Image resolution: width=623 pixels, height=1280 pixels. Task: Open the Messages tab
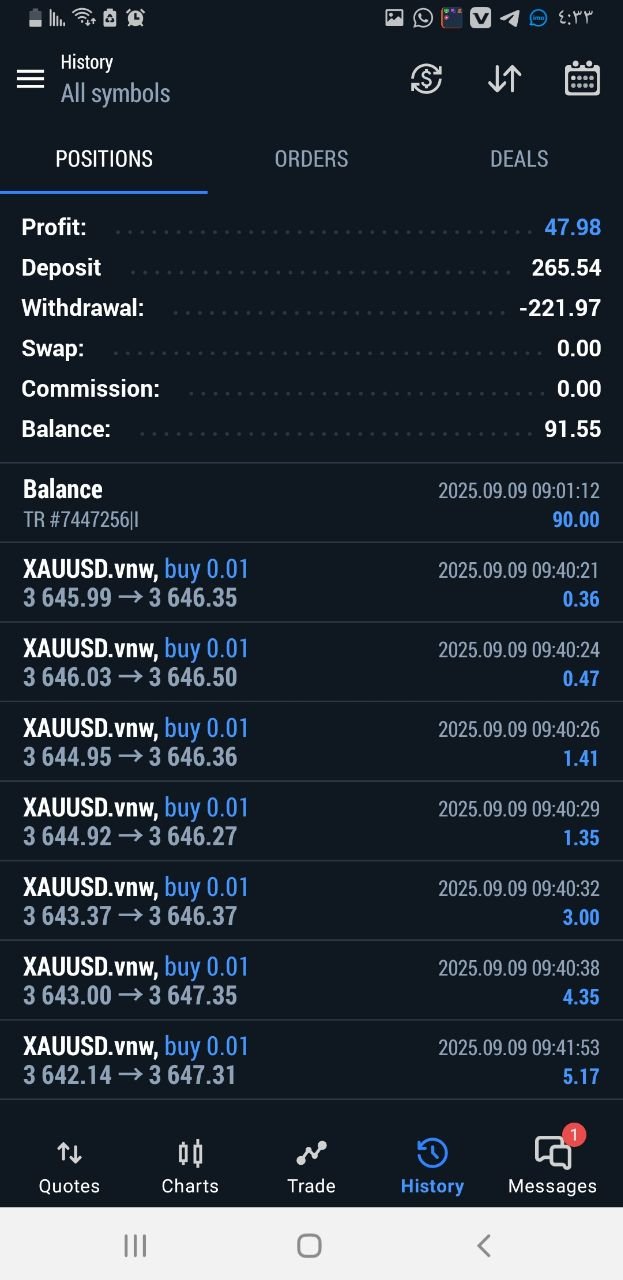click(552, 1166)
